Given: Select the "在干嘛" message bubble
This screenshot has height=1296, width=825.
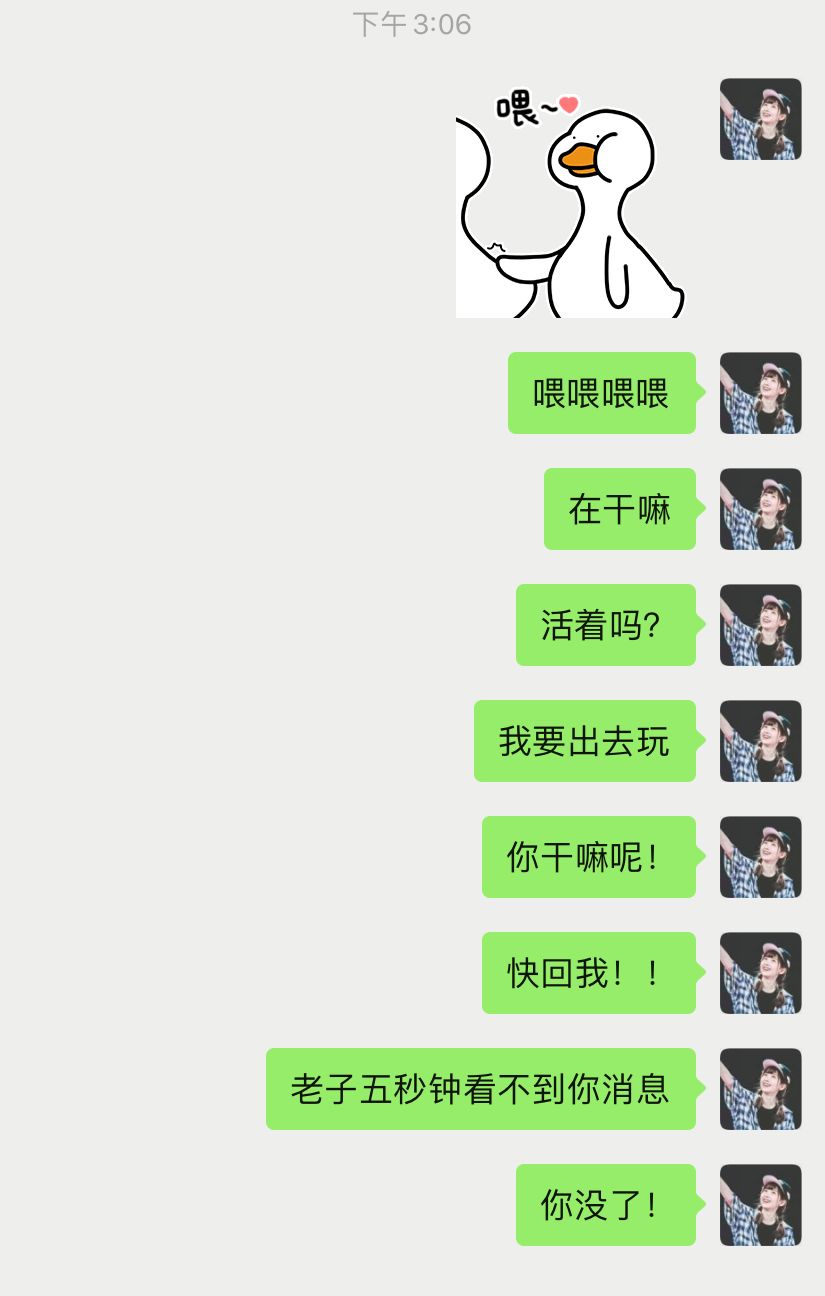Looking at the screenshot, I should (x=619, y=509).
